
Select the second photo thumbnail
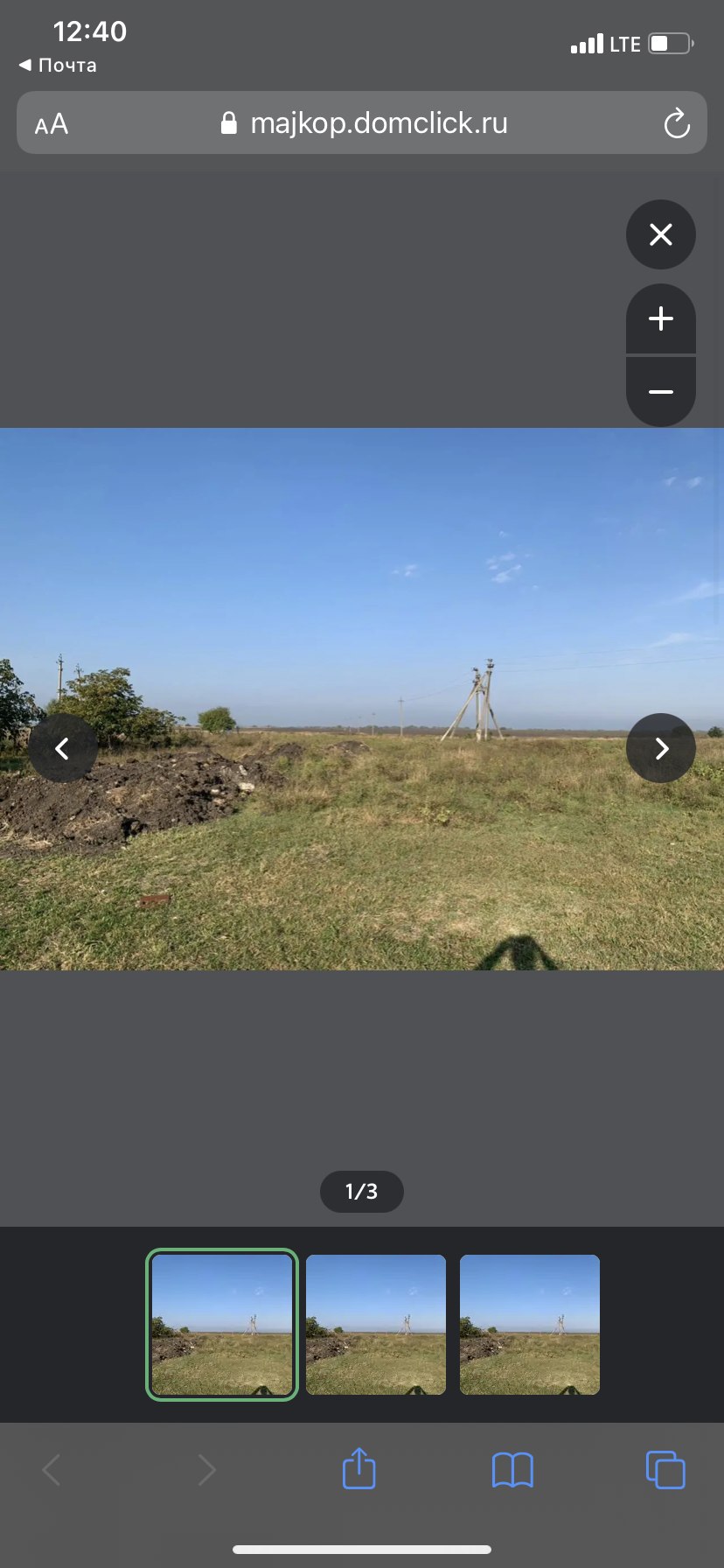(376, 1325)
